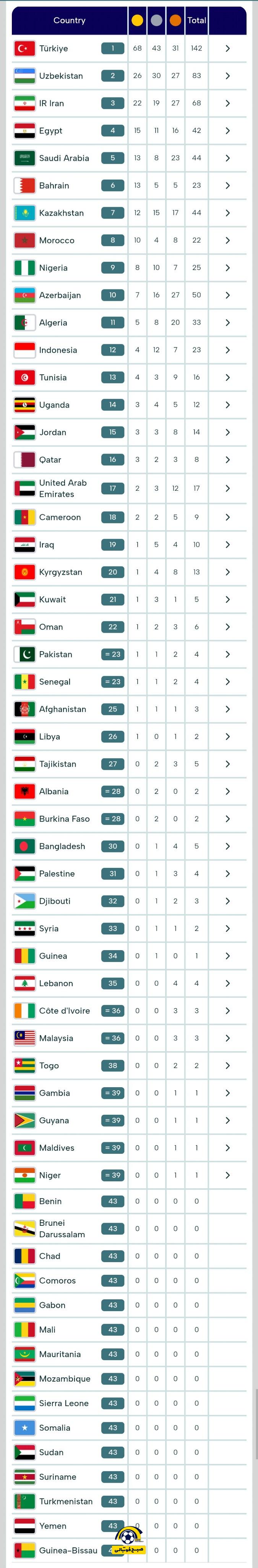
Task: Show Indonesia's medal details
Action: pos(228,350)
